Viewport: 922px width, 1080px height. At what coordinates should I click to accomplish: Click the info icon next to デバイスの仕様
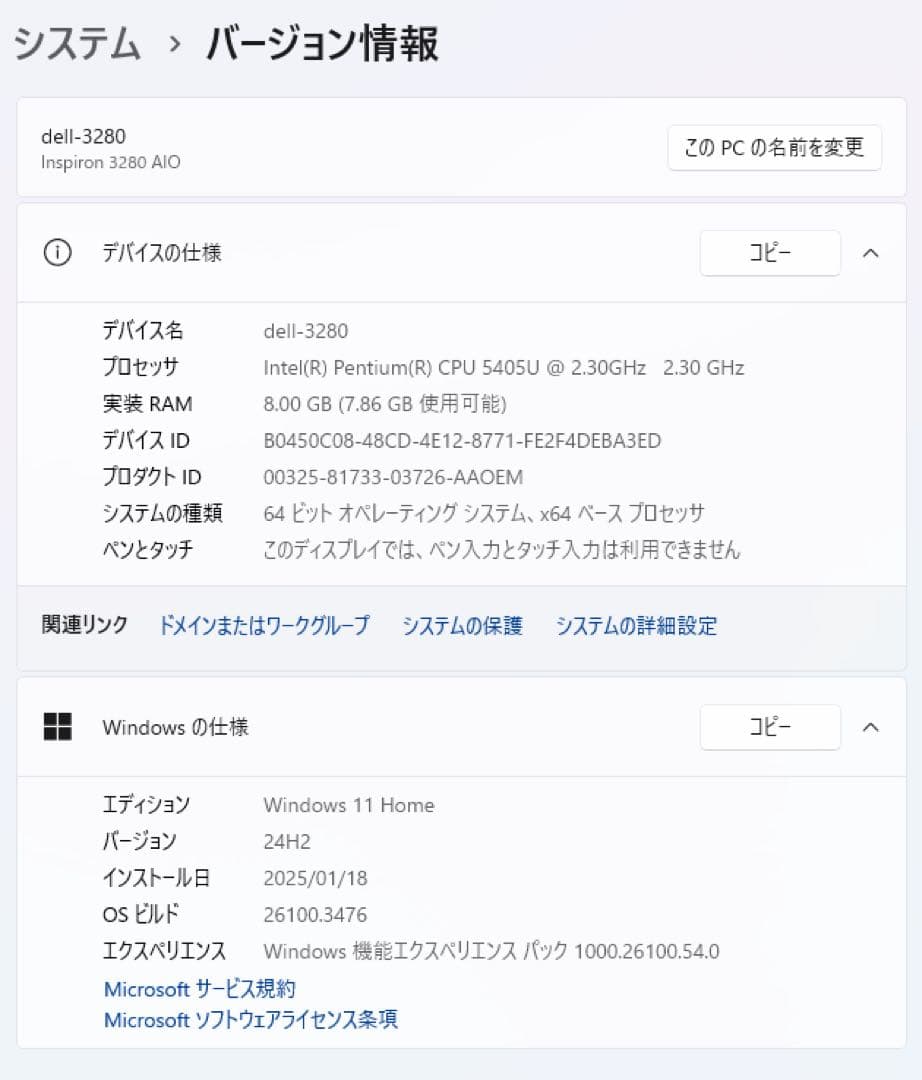[x=57, y=253]
